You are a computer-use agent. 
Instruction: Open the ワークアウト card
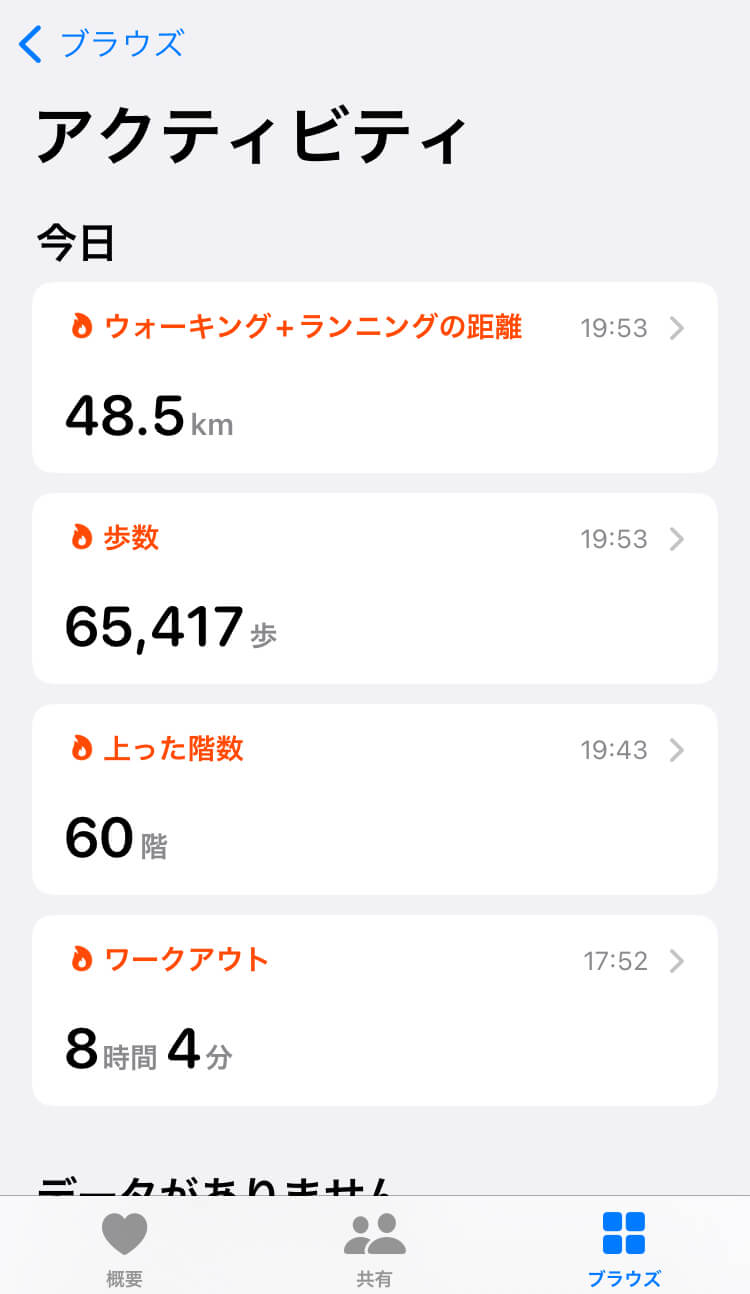click(x=374, y=1010)
